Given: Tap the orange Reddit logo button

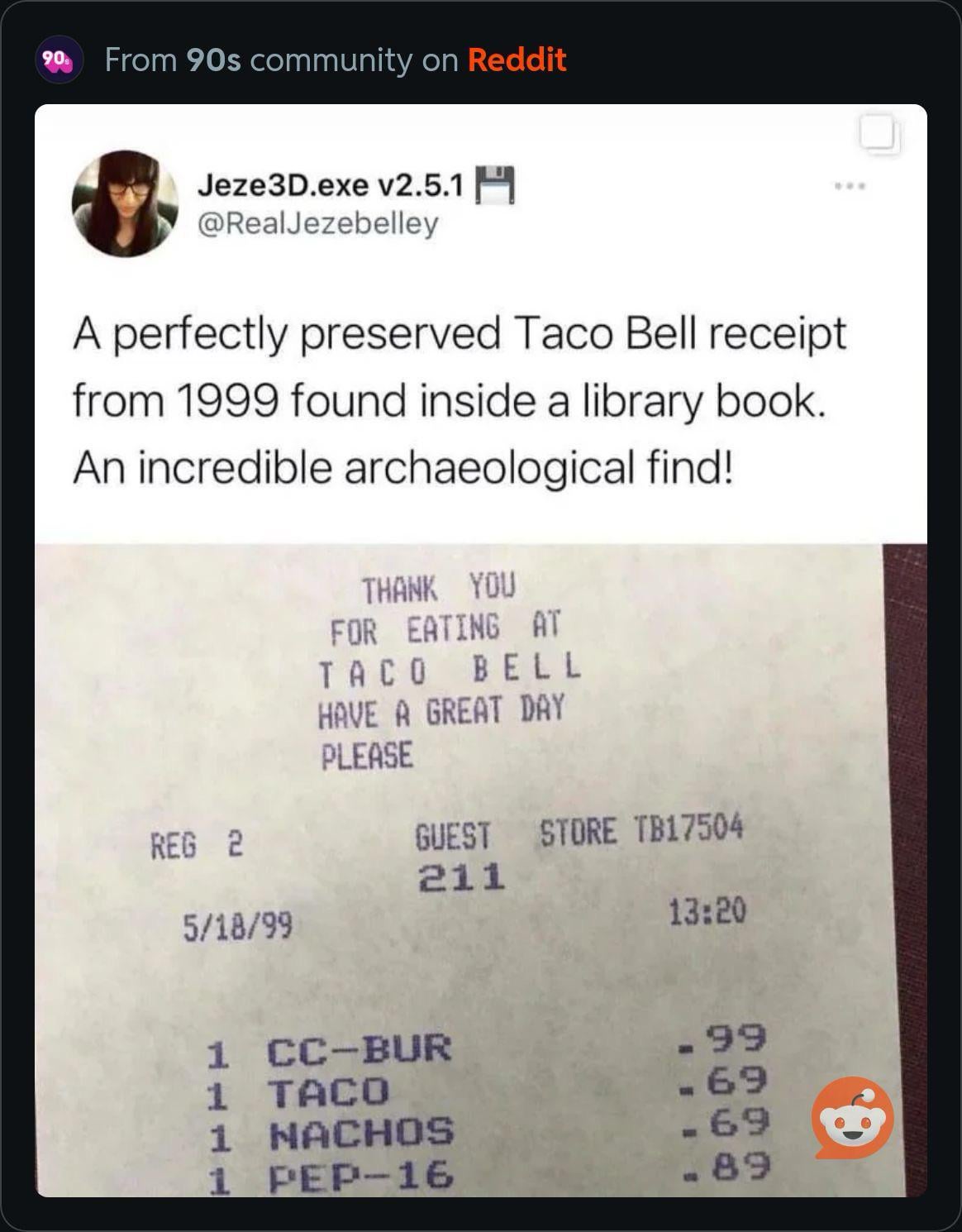Looking at the screenshot, I should (x=852, y=1117).
